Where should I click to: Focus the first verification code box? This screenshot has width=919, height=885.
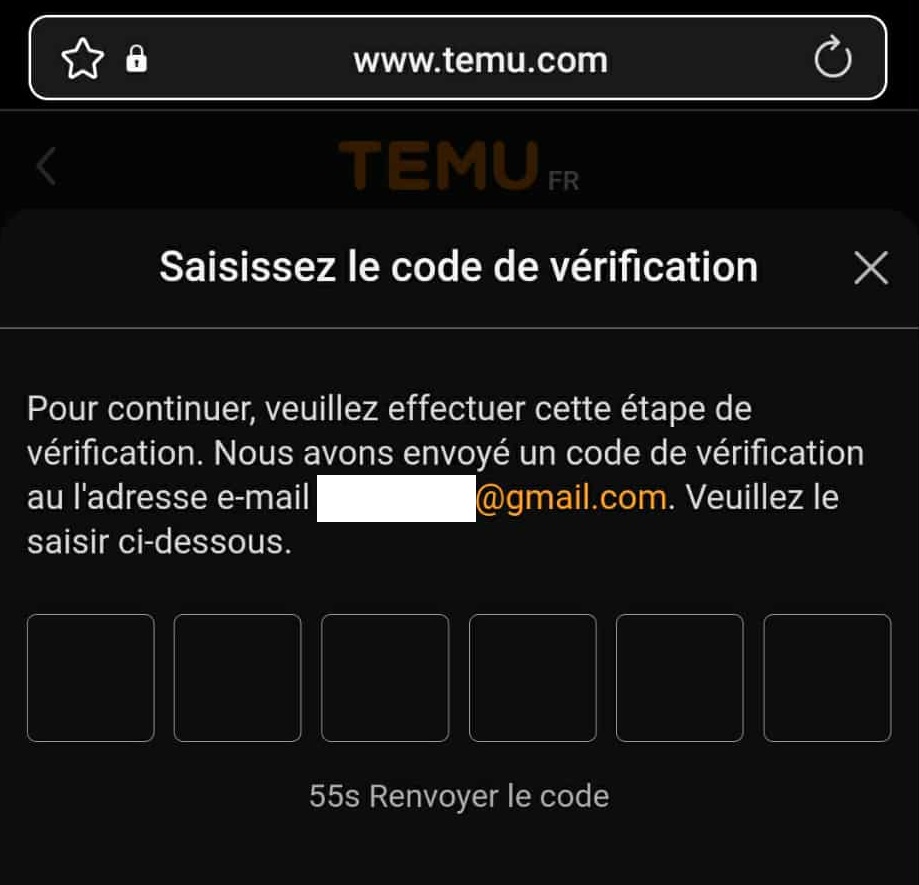[x=91, y=678]
